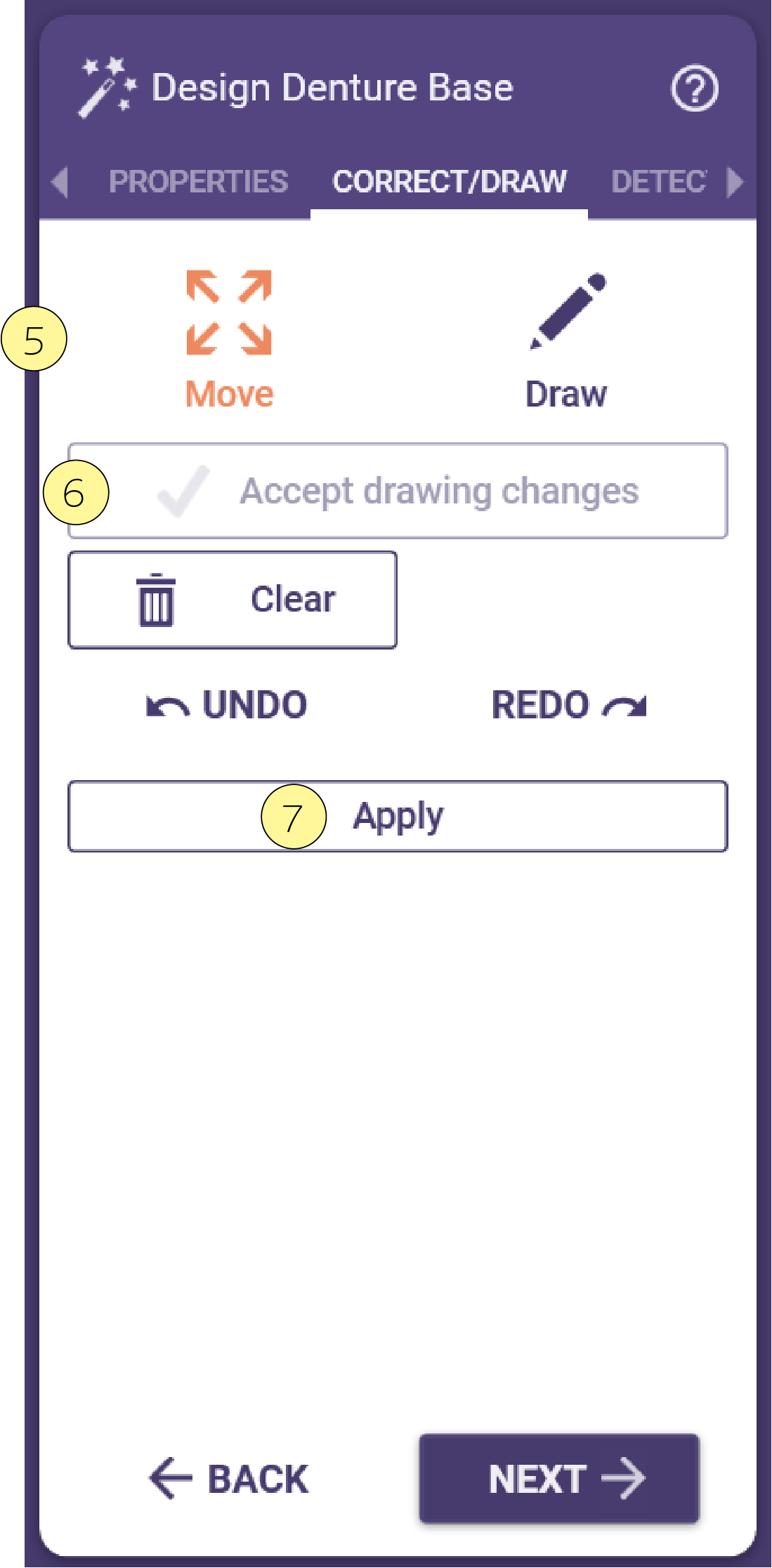Tap the Apply button
This screenshot has height=1568, width=772.
click(x=398, y=816)
